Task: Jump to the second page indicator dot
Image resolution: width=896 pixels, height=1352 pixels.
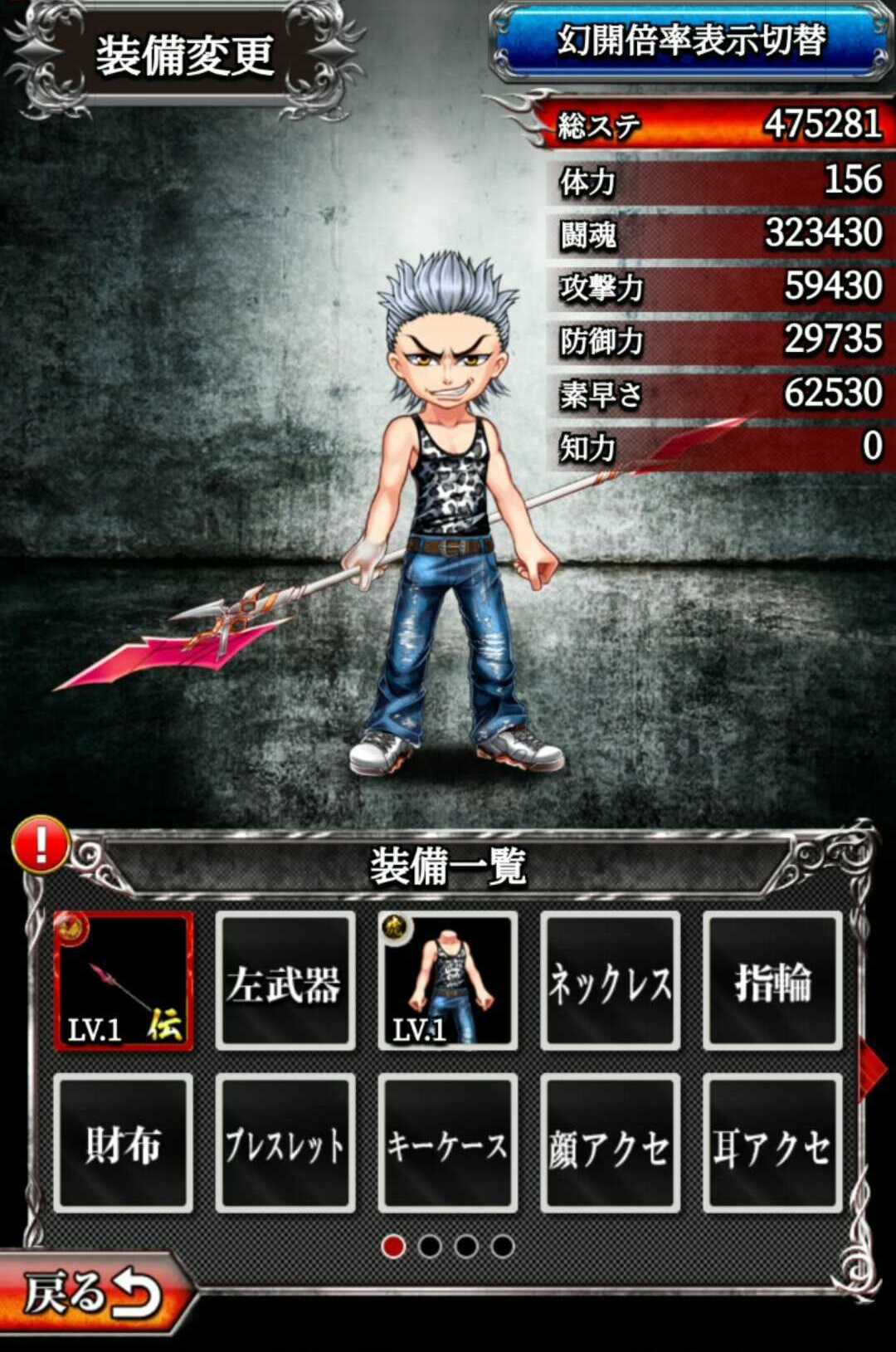Action: click(x=430, y=1246)
